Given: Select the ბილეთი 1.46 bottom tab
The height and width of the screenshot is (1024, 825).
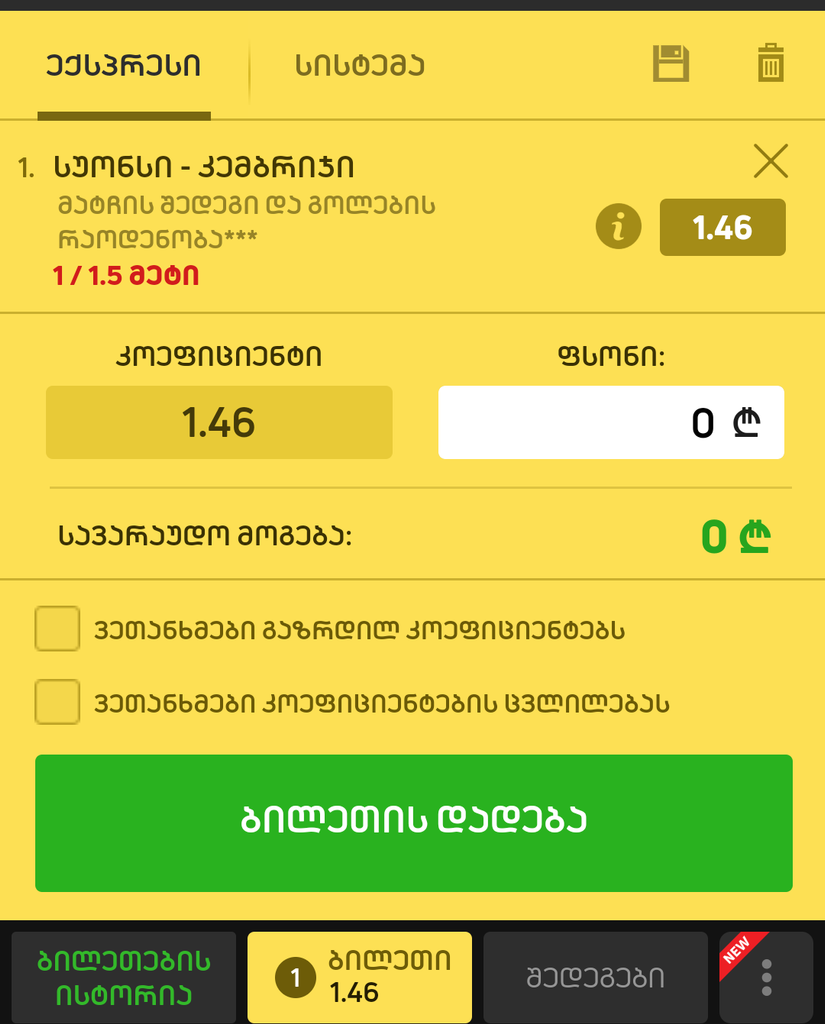Looking at the screenshot, I should (360, 977).
